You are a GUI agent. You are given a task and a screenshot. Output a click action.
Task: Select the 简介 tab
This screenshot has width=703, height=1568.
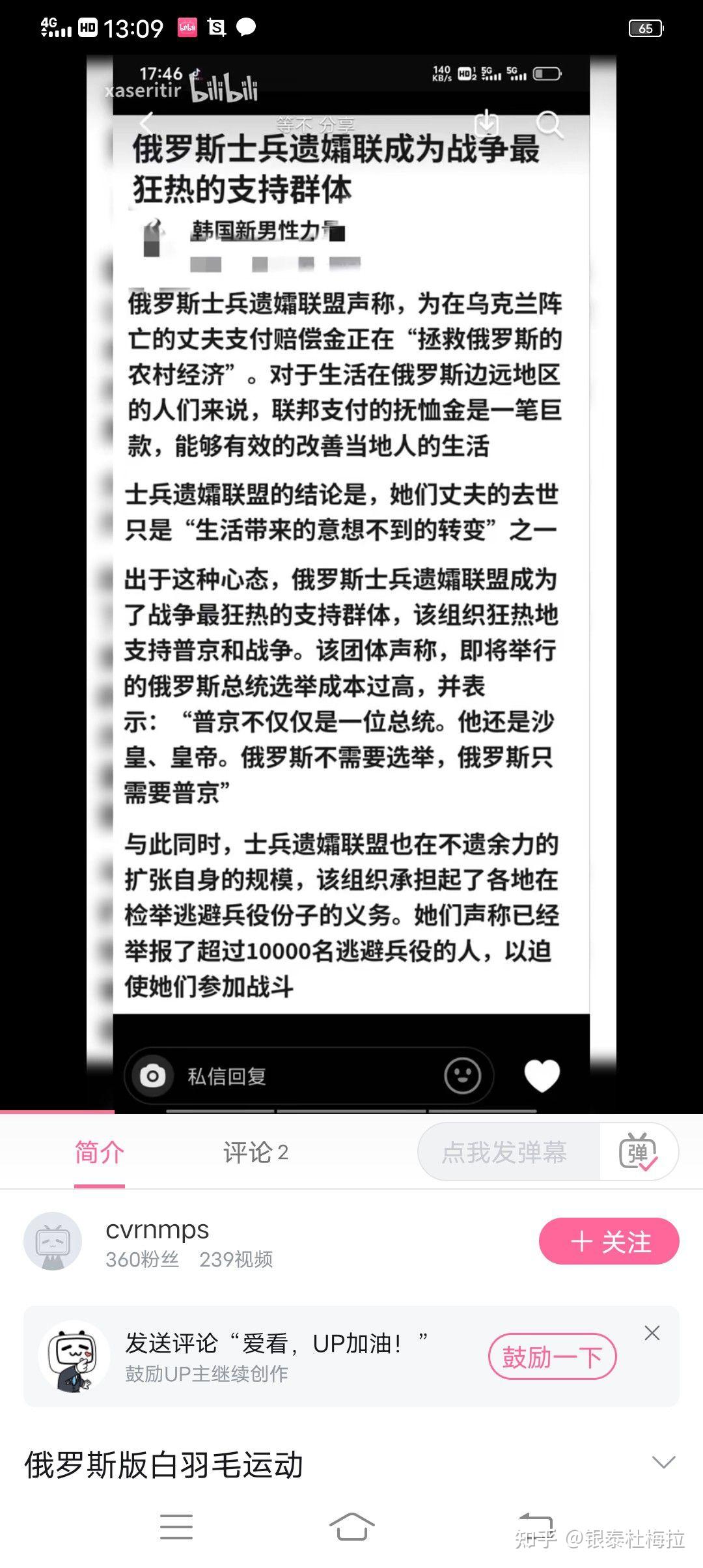(99, 1153)
